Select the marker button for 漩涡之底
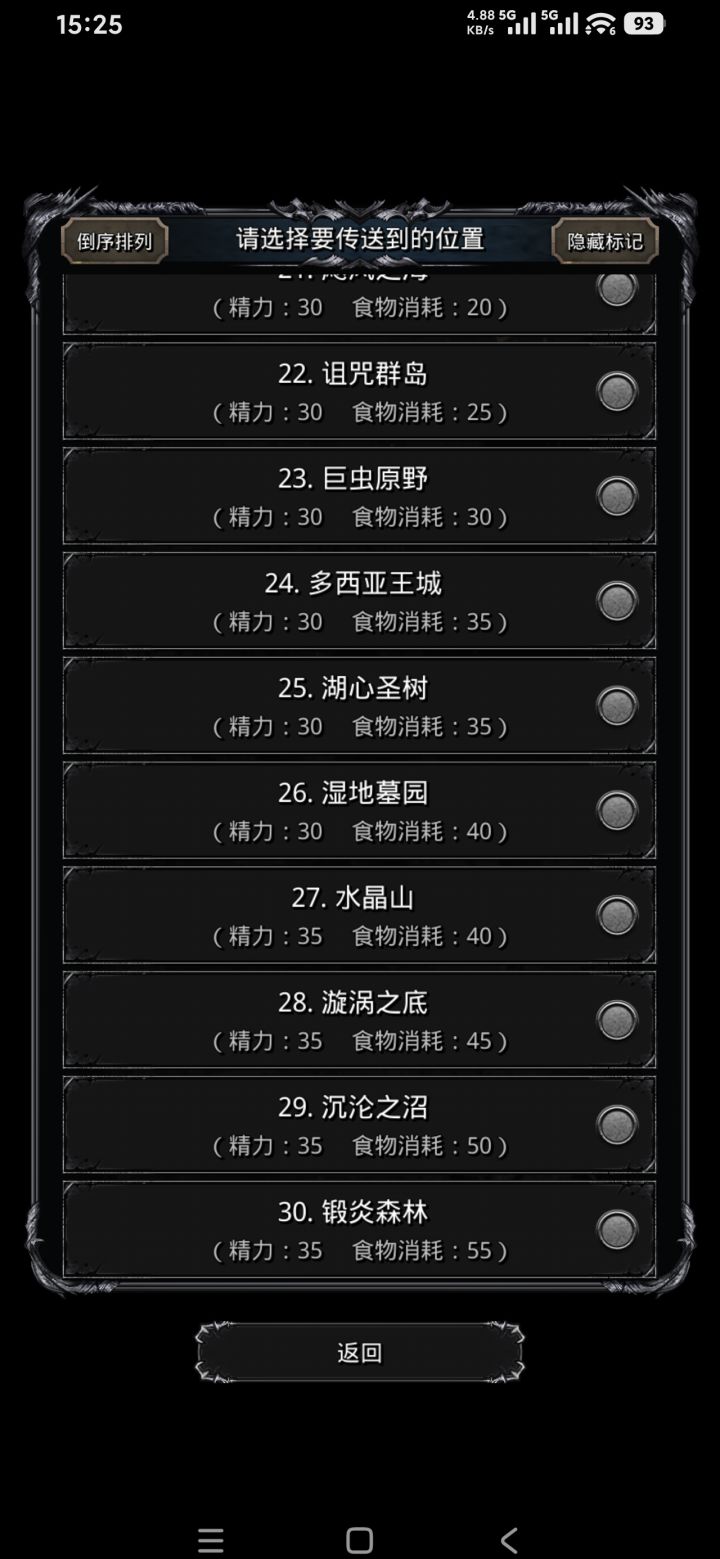 pyautogui.click(x=617, y=1020)
